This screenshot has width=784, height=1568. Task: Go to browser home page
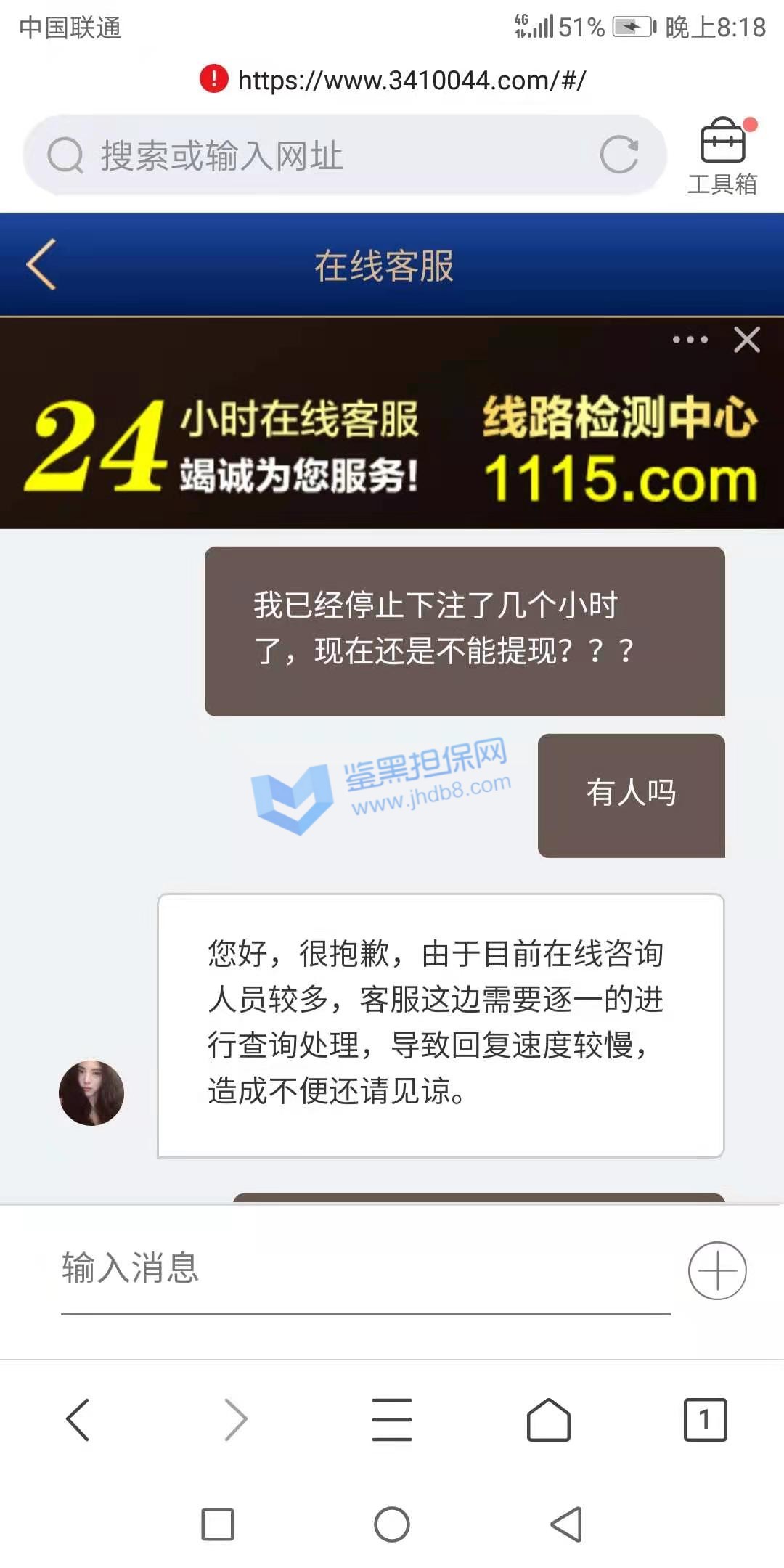(549, 1419)
